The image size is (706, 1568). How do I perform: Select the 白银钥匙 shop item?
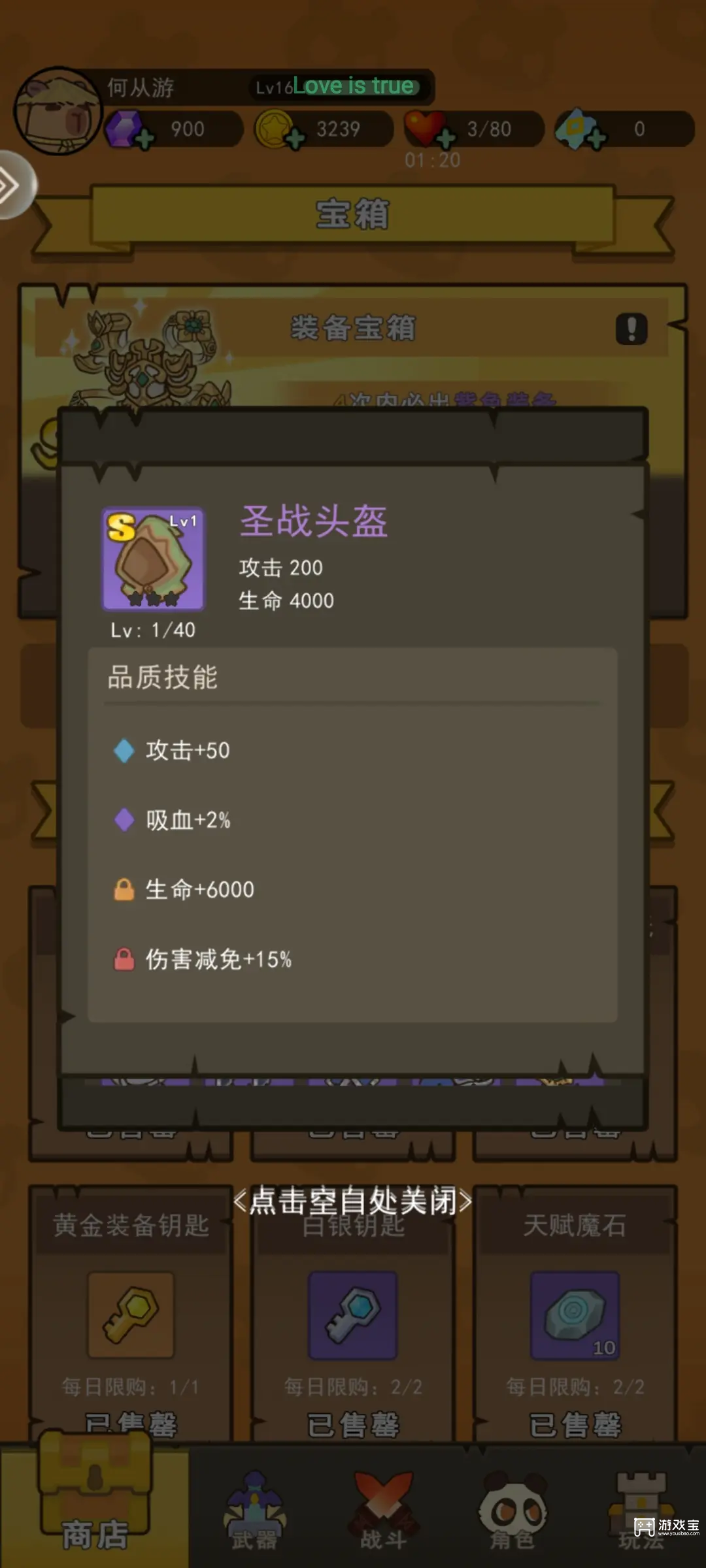click(353, 1315)
